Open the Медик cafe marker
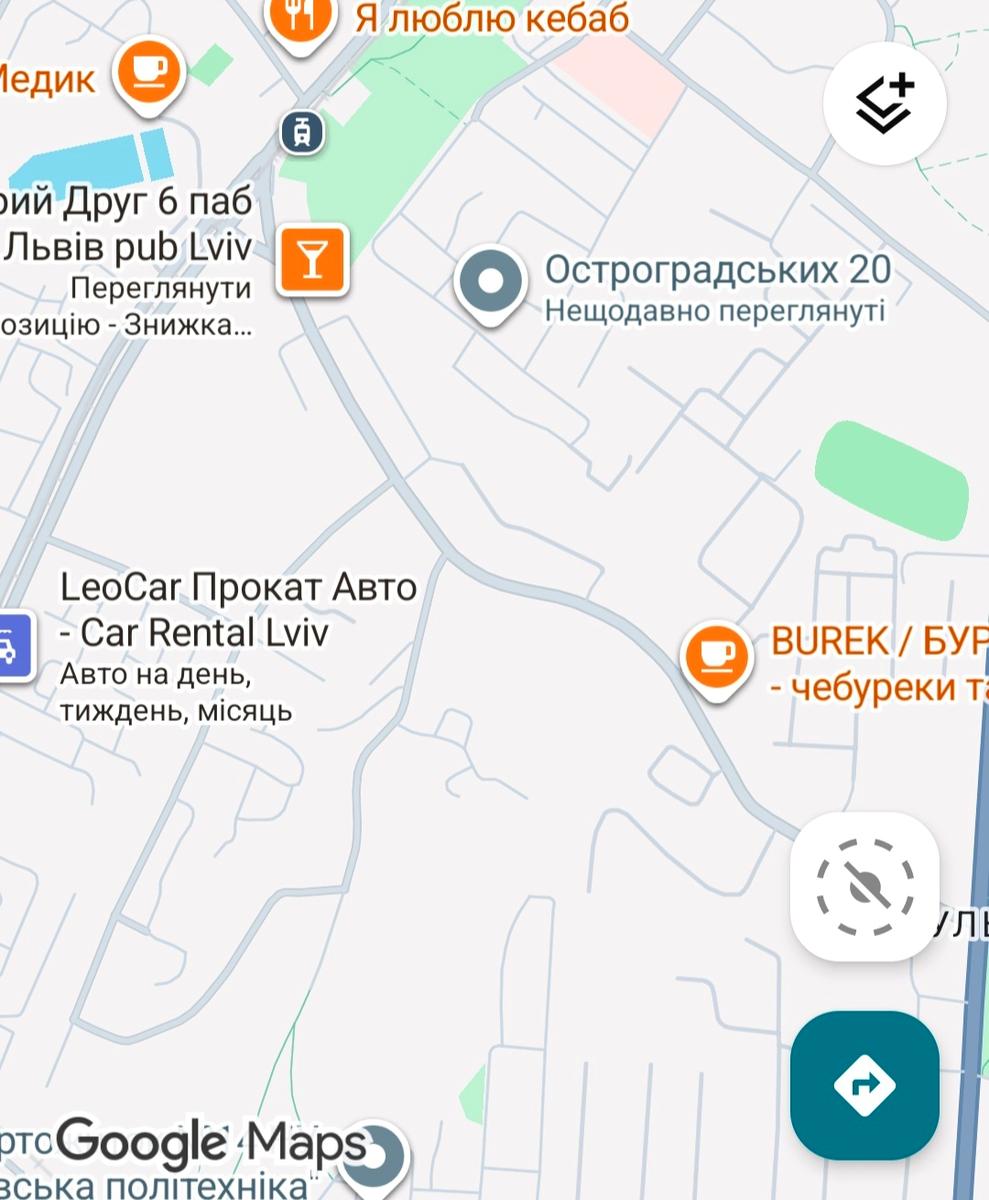The image size is (989, 1200). pyautogui.click(x=149, y=72)
